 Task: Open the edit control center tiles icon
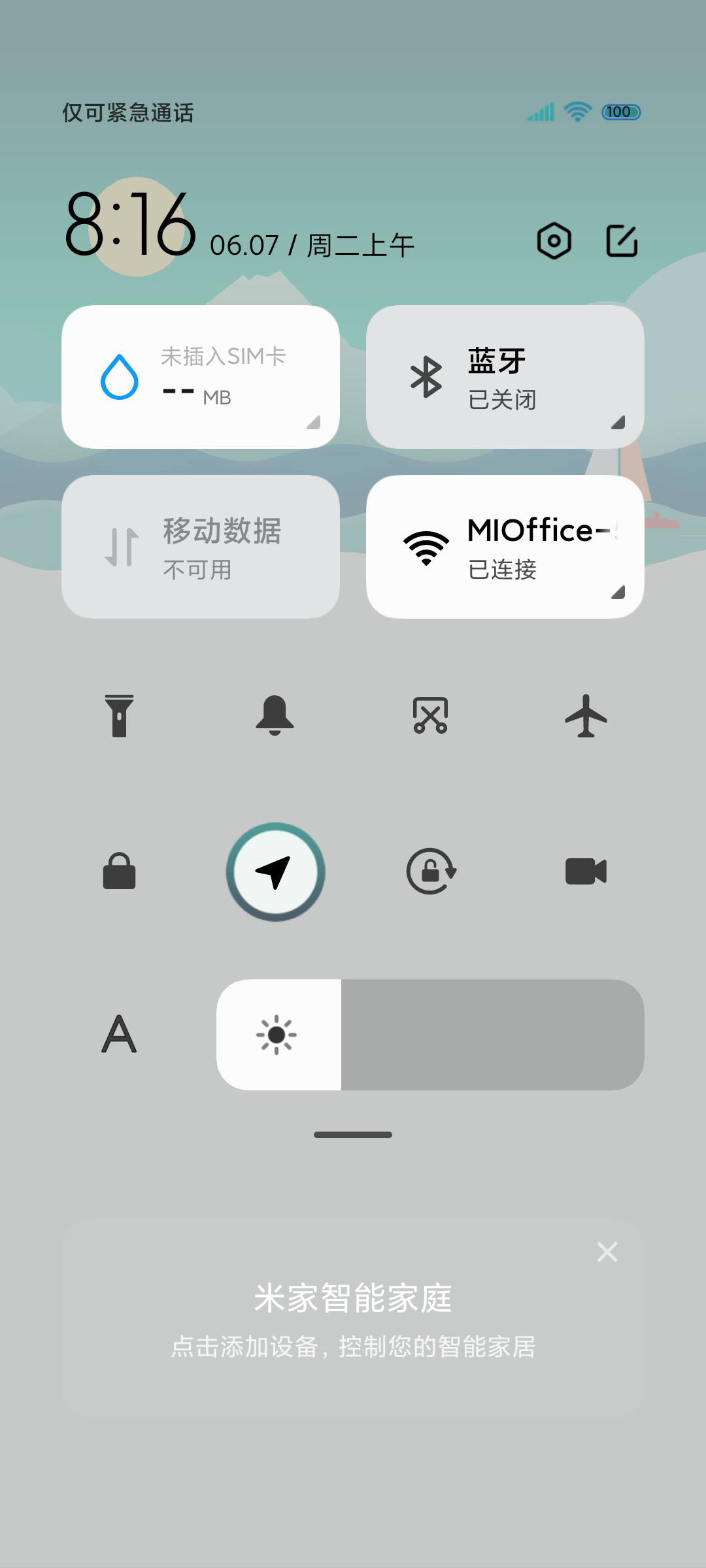[622, 241]
